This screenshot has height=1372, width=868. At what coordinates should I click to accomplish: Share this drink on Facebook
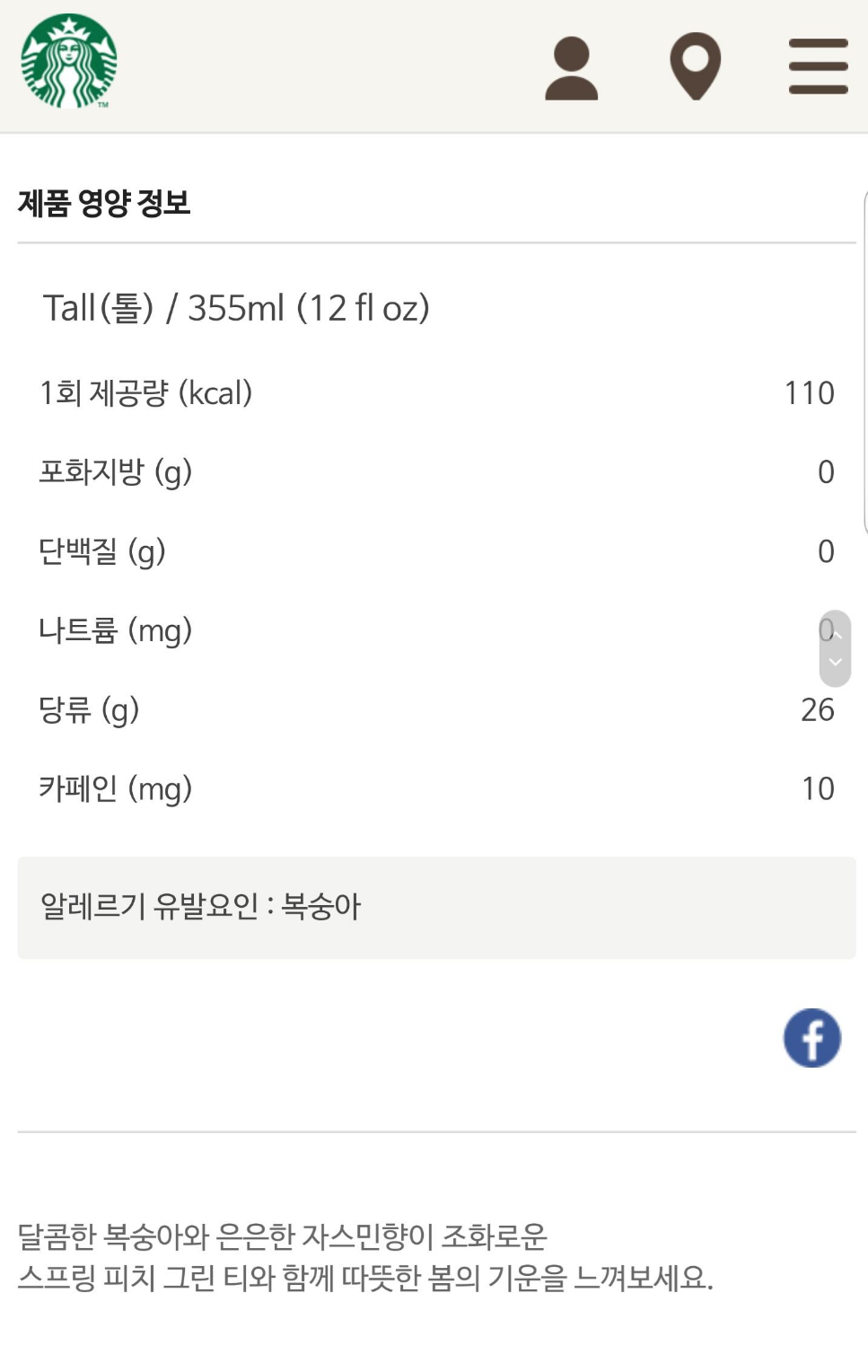coord(812,1038)
